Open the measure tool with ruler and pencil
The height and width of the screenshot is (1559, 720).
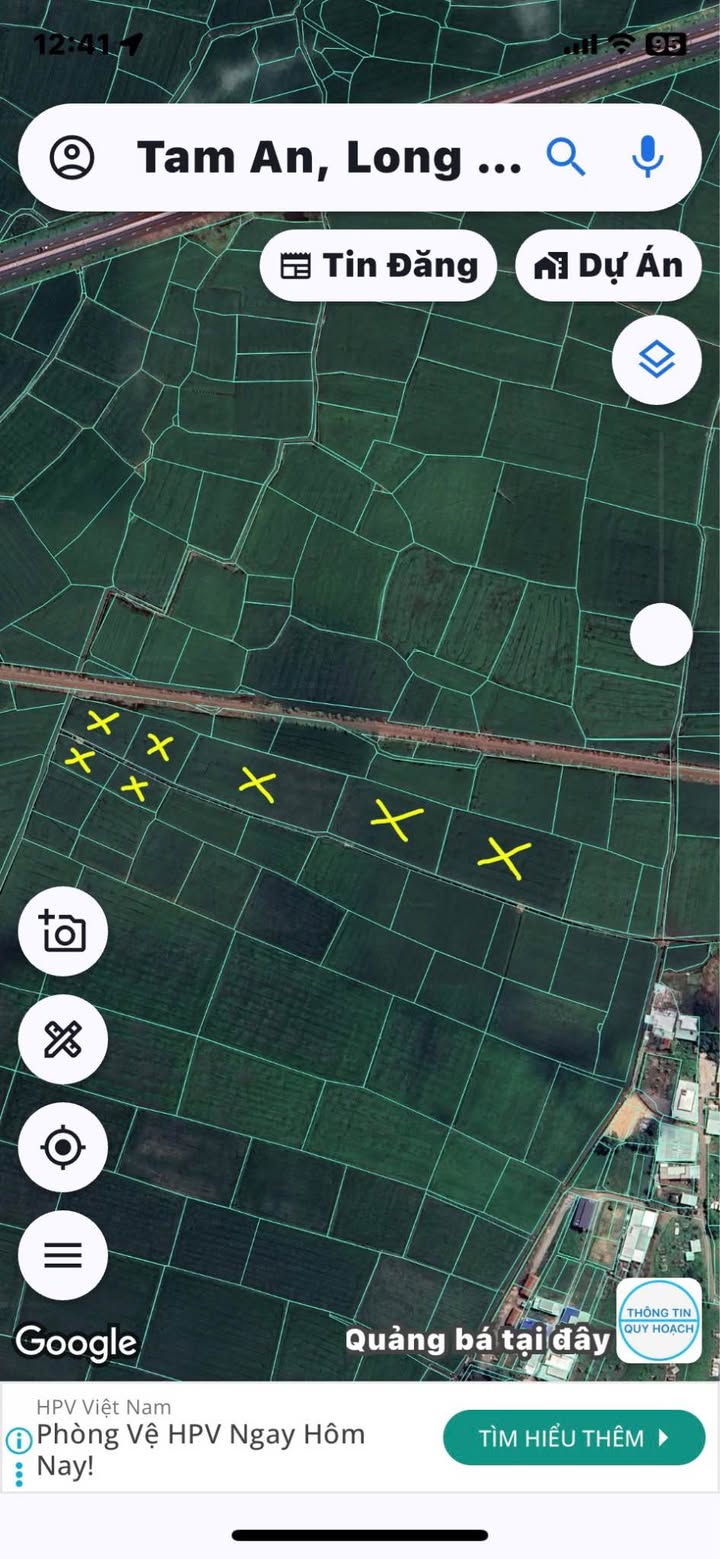pyautogui.click(x=63, y=1040)
